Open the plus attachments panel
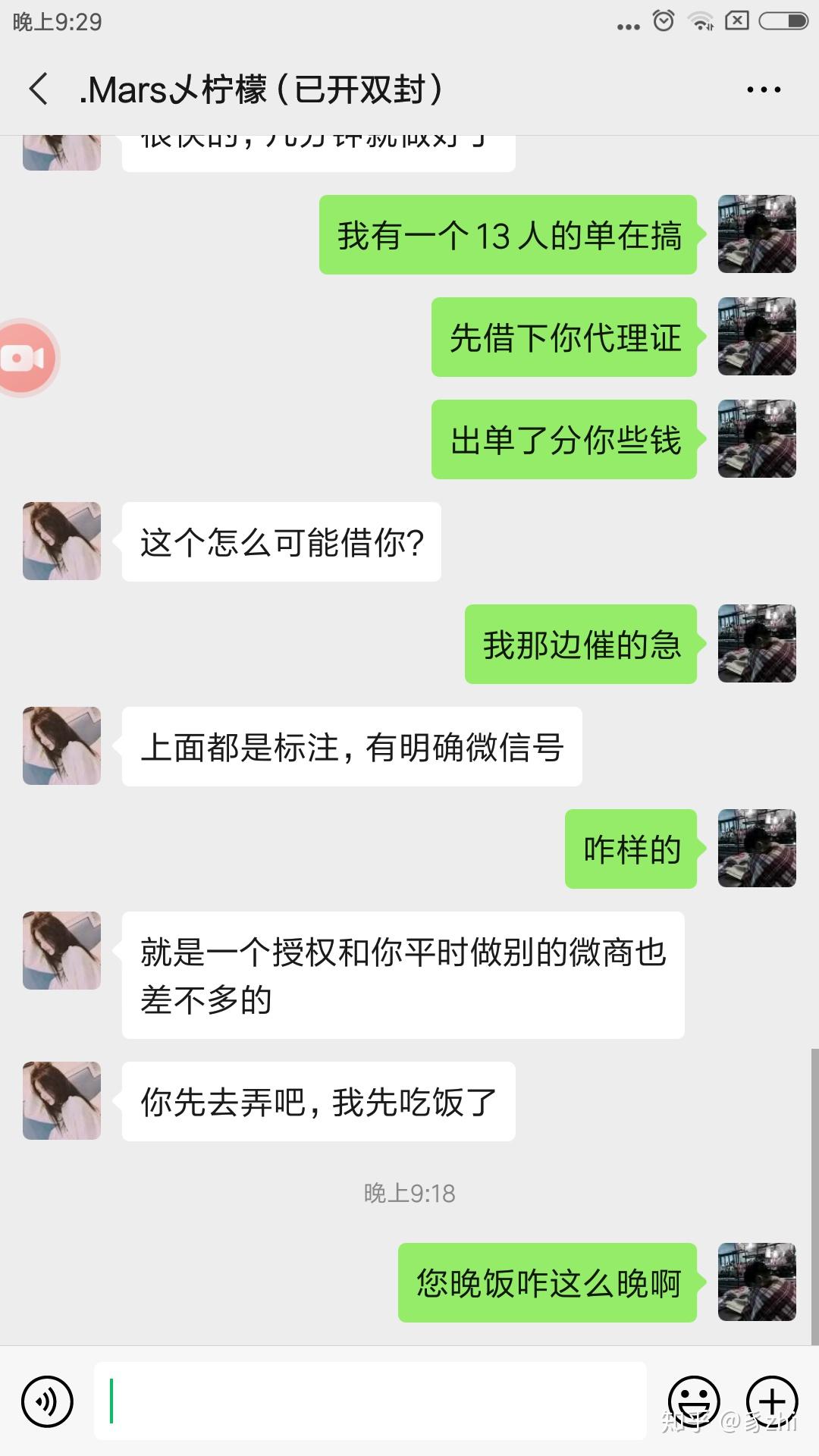 click(772, 1401)
